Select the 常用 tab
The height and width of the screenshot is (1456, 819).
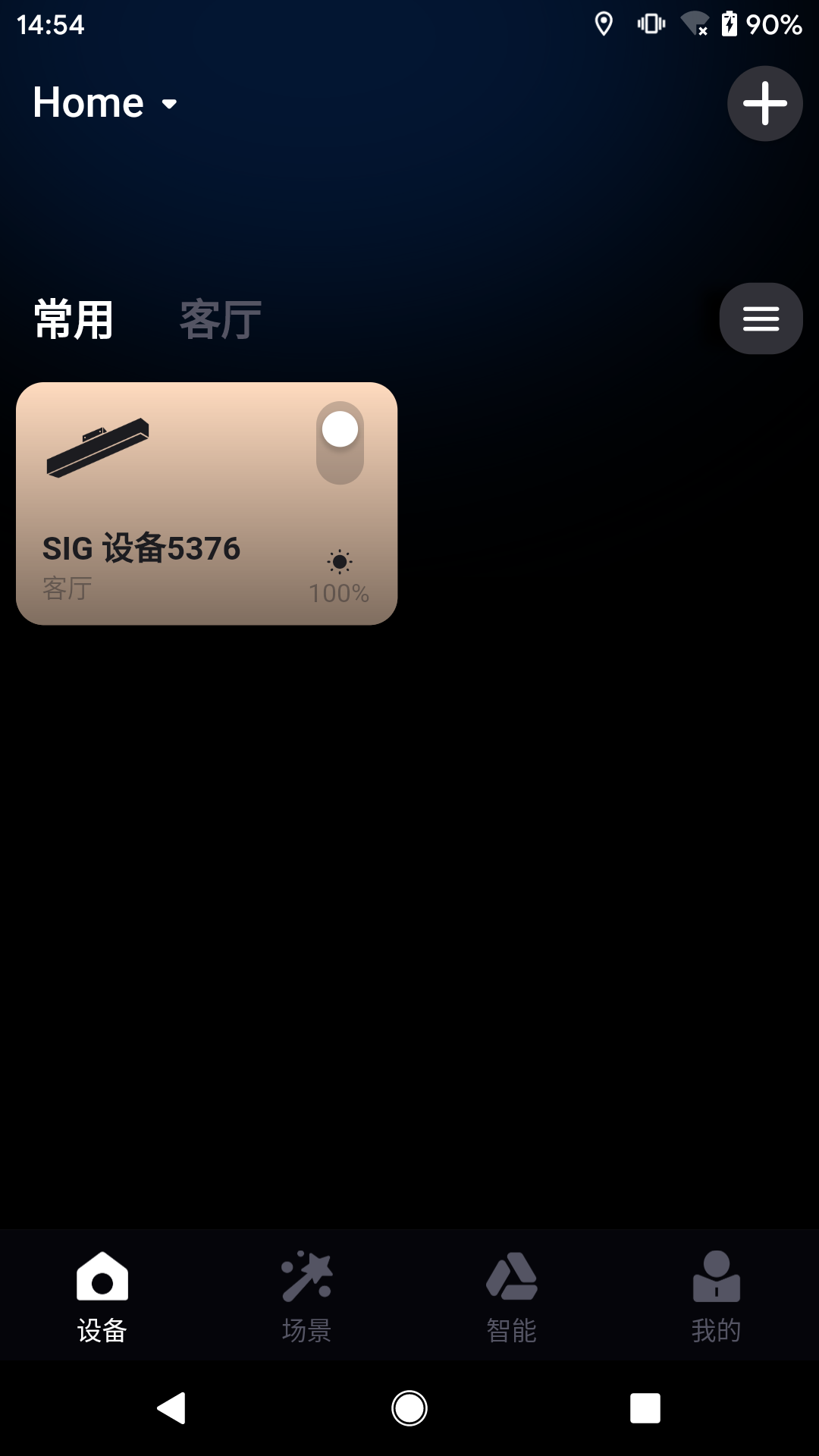(74, 319)
